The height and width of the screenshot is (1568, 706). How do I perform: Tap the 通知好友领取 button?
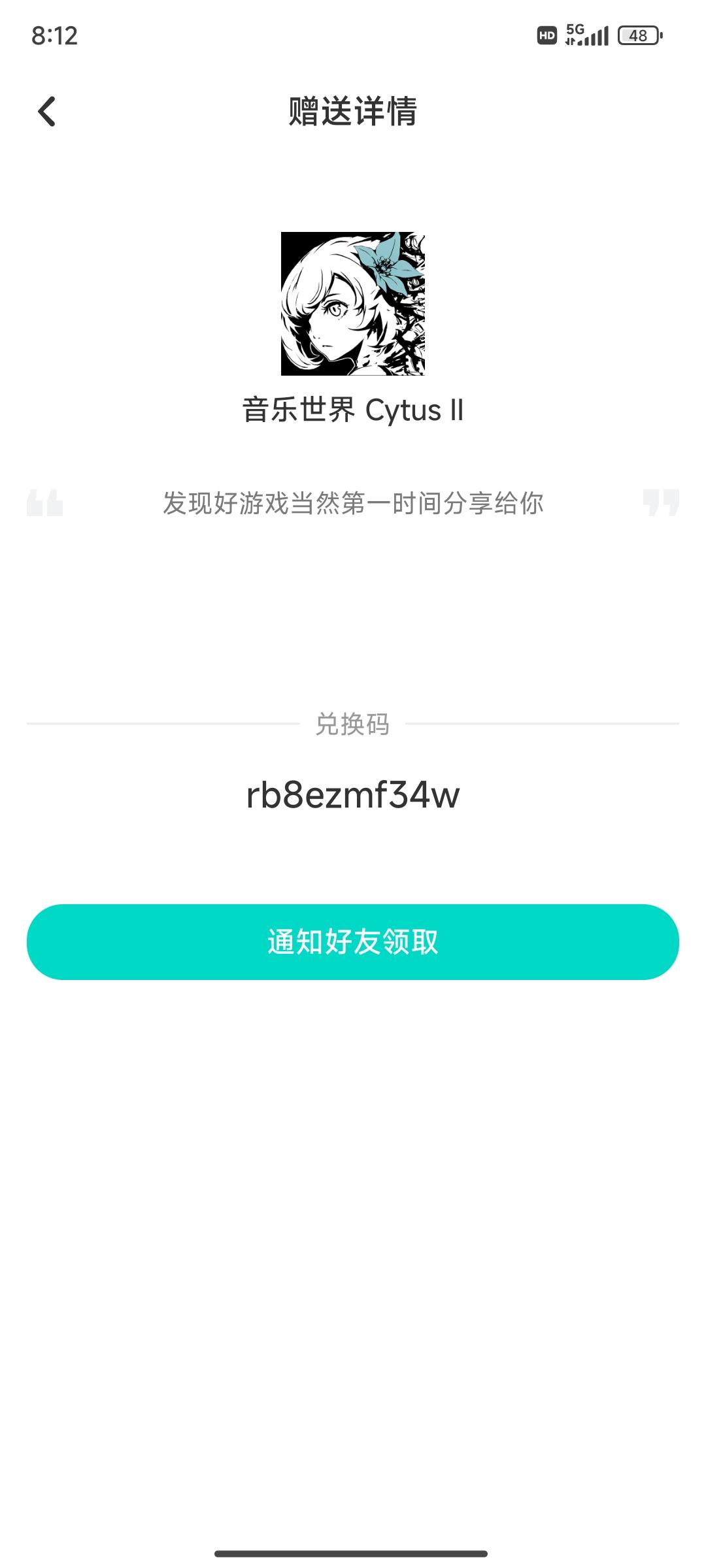pyautogui.click(x=353, y=941)
